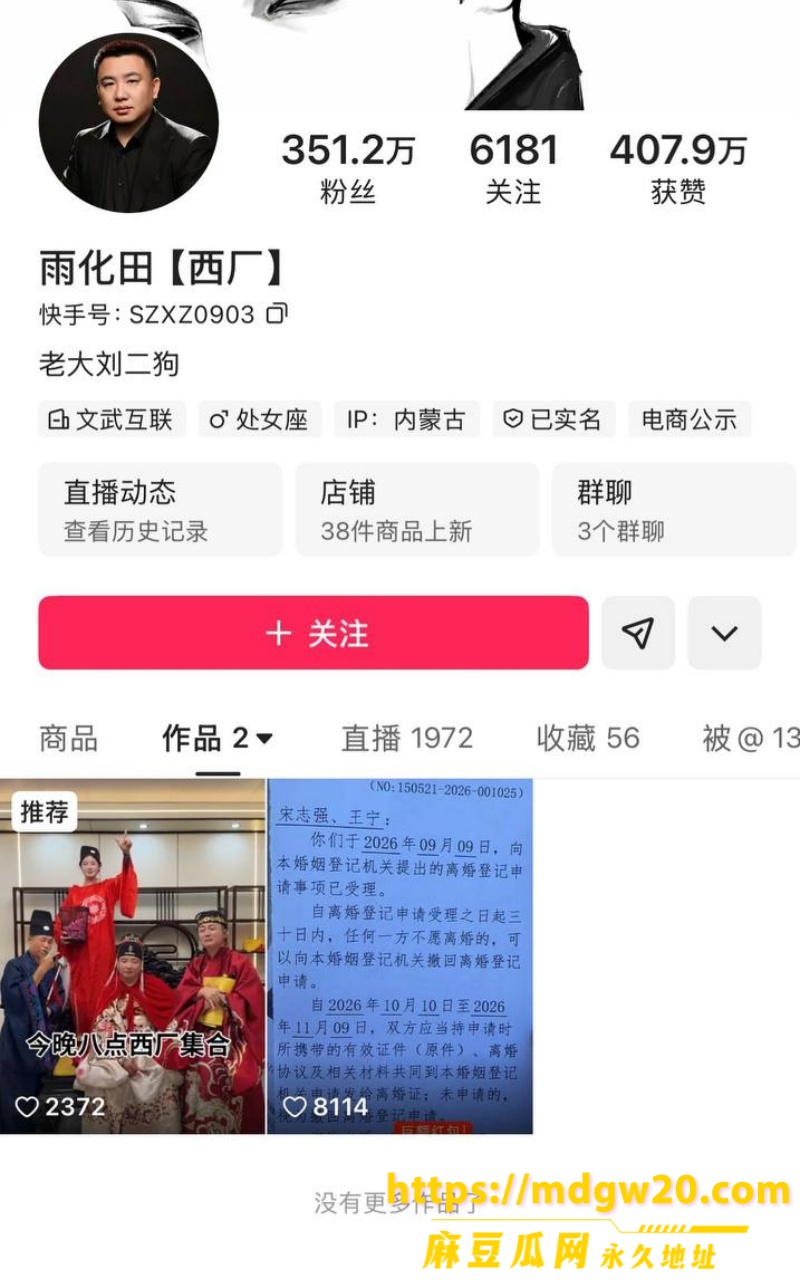Copy the Kuaishou ID SZXZ0903
The width and height of the screenshot is (800, 1280).
(x=277, y=314)
